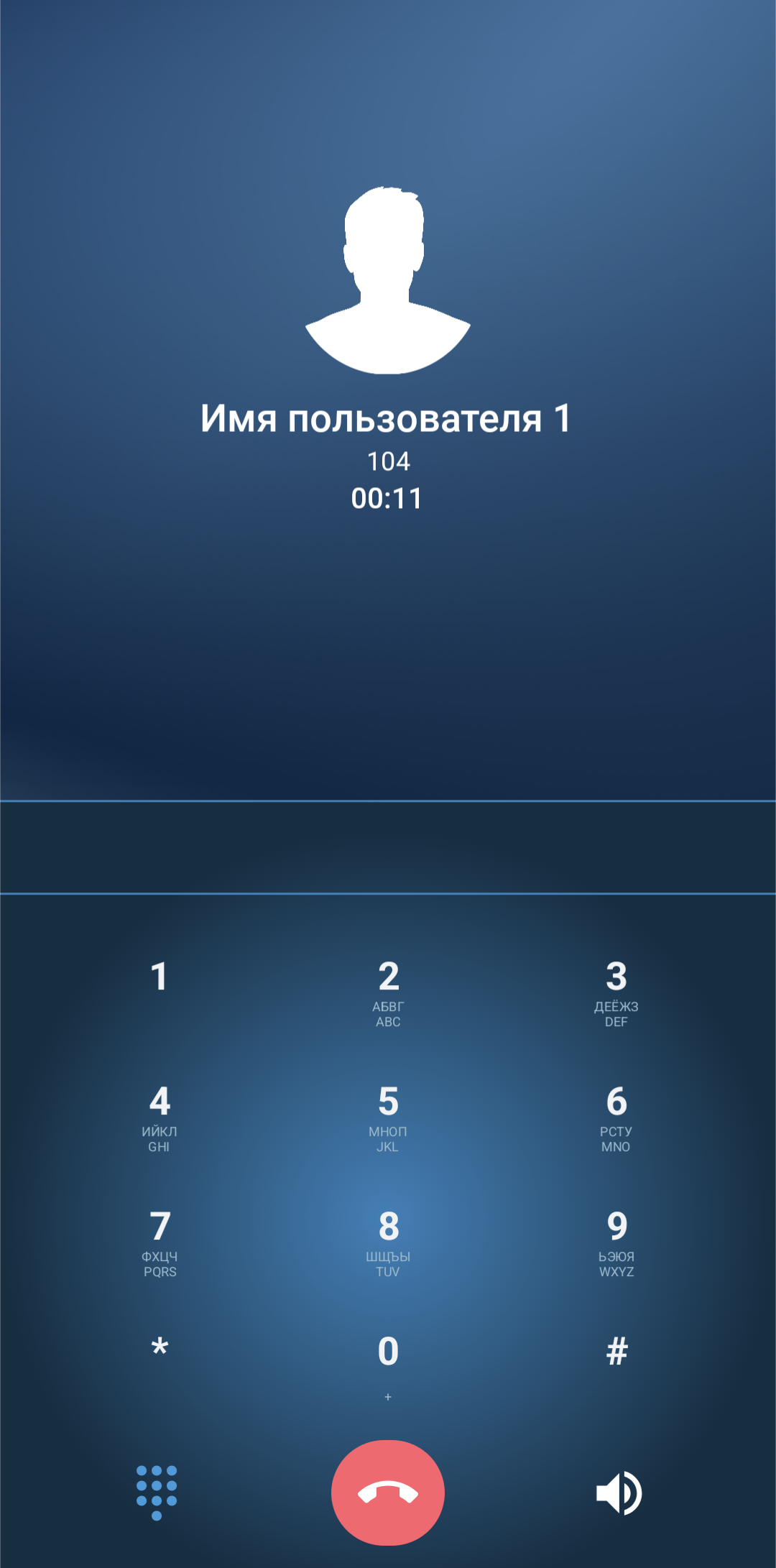Select keypad key 4 GHI
Viewport: 776px width, 1568px height.
160,1115
